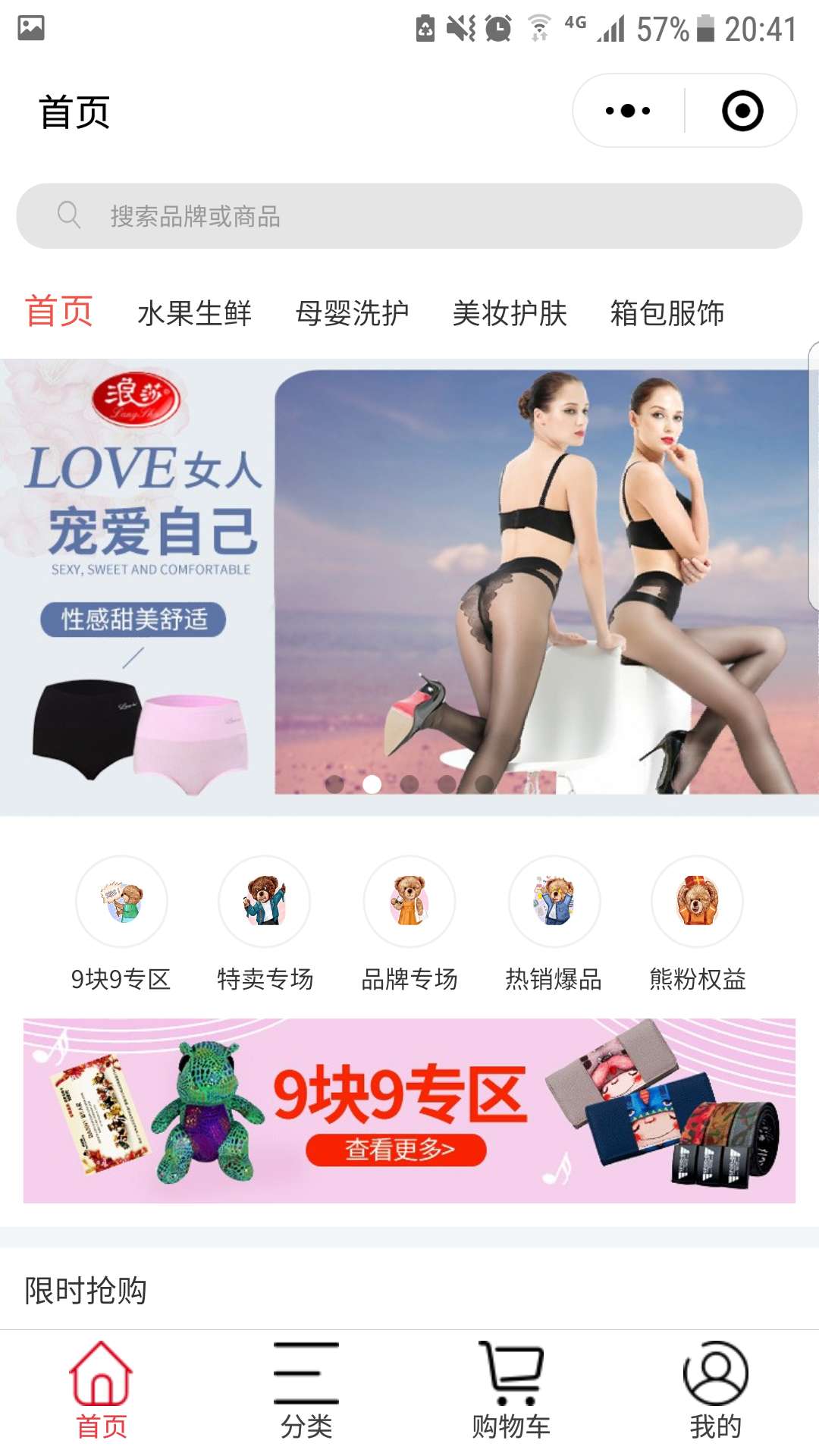Switch to the 母婴洗护 category tab
Image resolution: width=819 pixels, height=1456 pixels.
pos(352,313)
